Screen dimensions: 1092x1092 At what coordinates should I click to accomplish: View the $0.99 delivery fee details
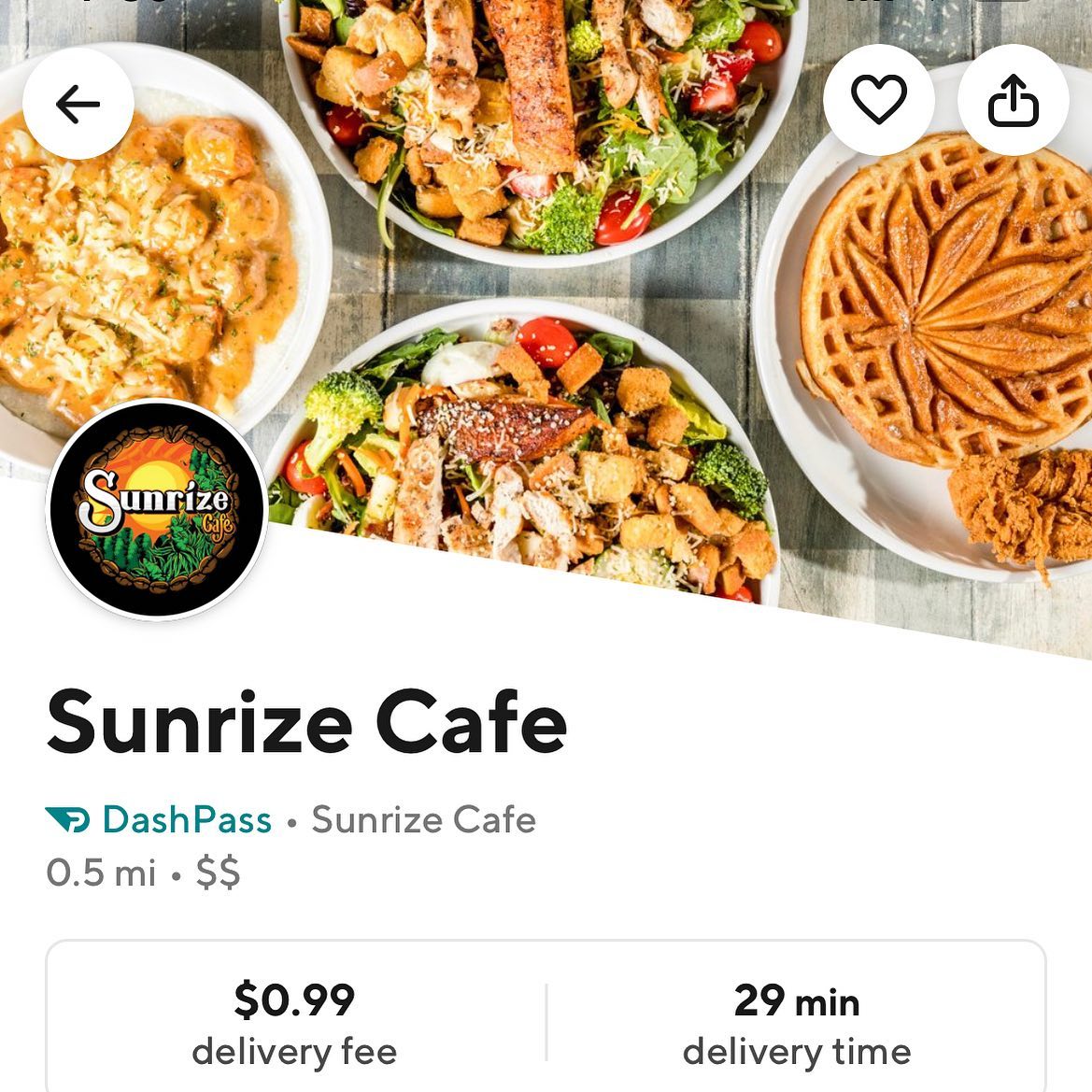pyautogui.click(x=294, y=1024)
